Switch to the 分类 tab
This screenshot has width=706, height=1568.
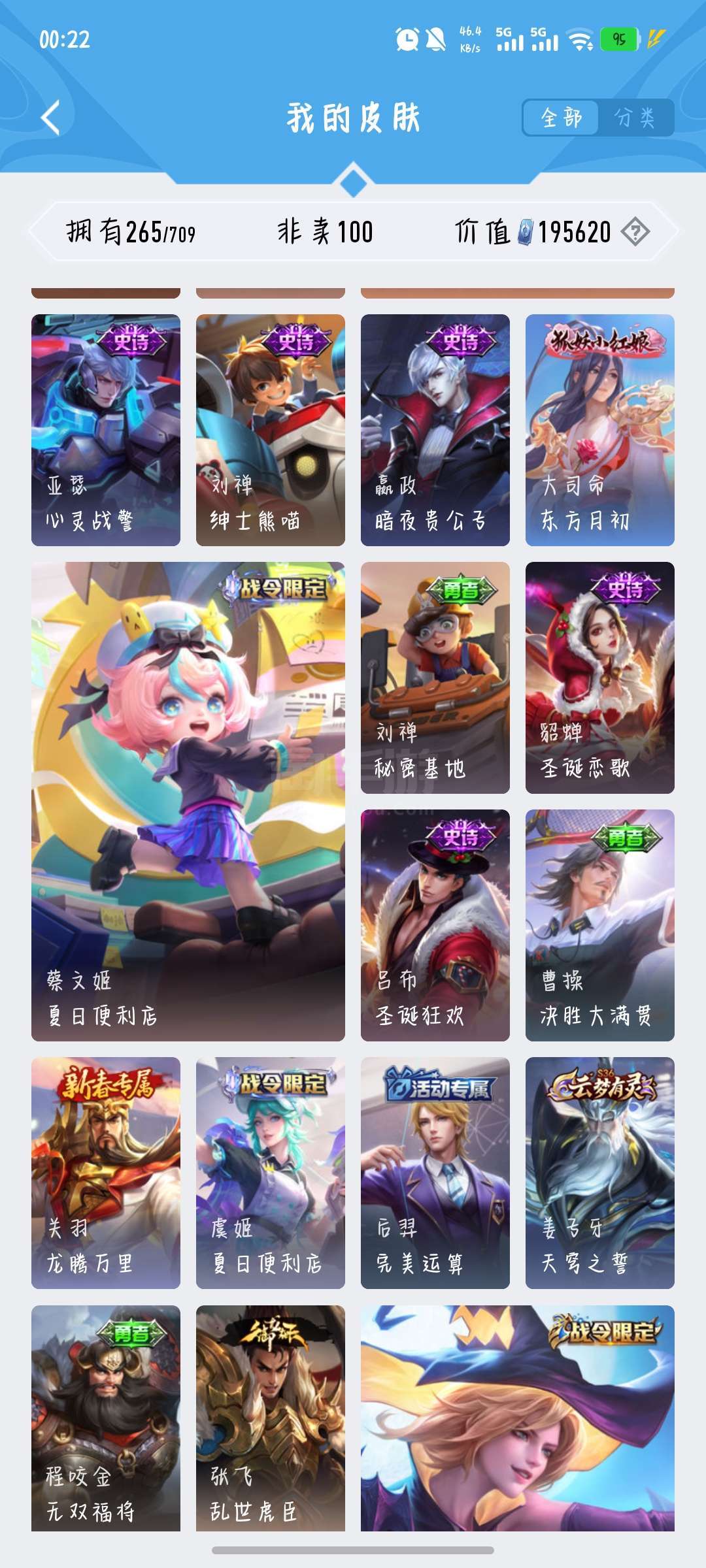click(634, 118)
